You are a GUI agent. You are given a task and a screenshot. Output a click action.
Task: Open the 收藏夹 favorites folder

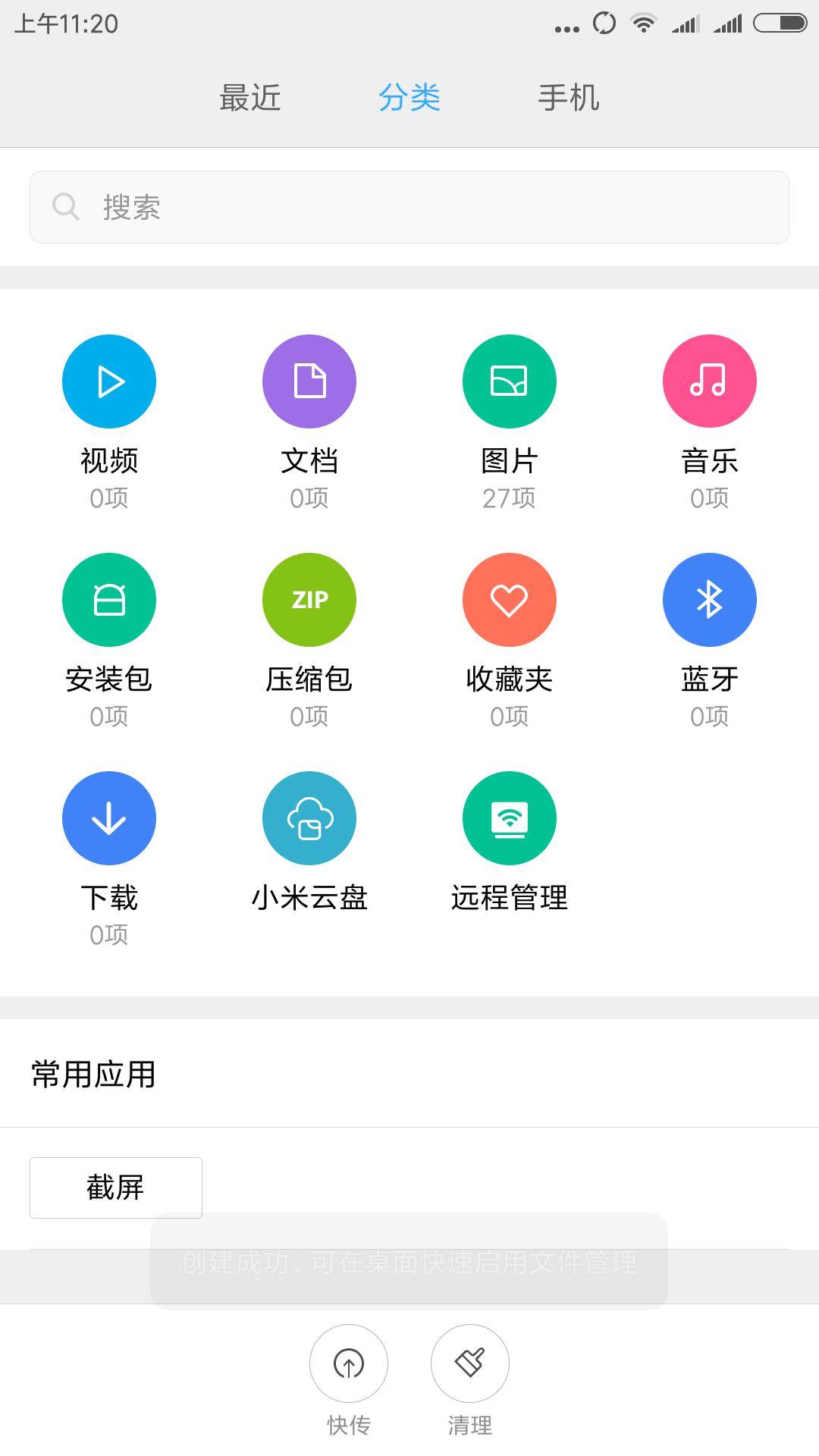[x=509, y=599]
